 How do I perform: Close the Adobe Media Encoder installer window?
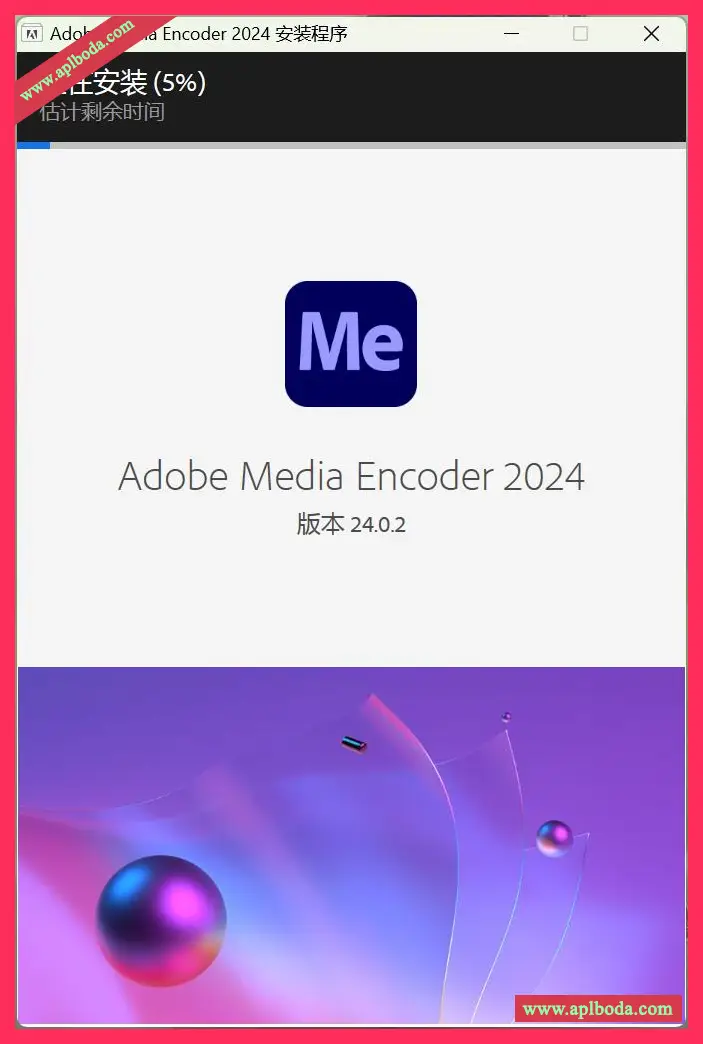pyautogui.click(x=651, y=33)
